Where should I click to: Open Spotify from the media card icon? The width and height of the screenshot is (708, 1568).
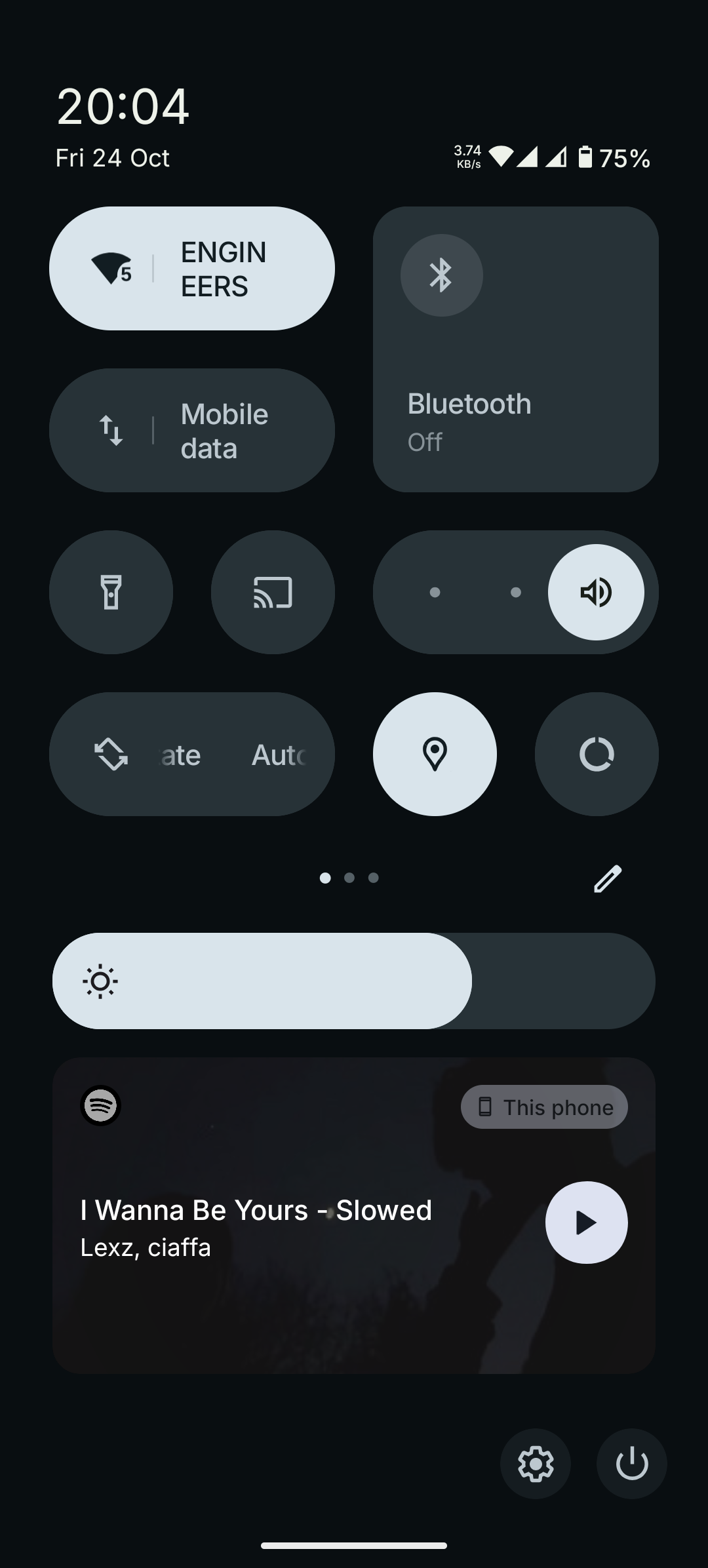coord(100,1106)
